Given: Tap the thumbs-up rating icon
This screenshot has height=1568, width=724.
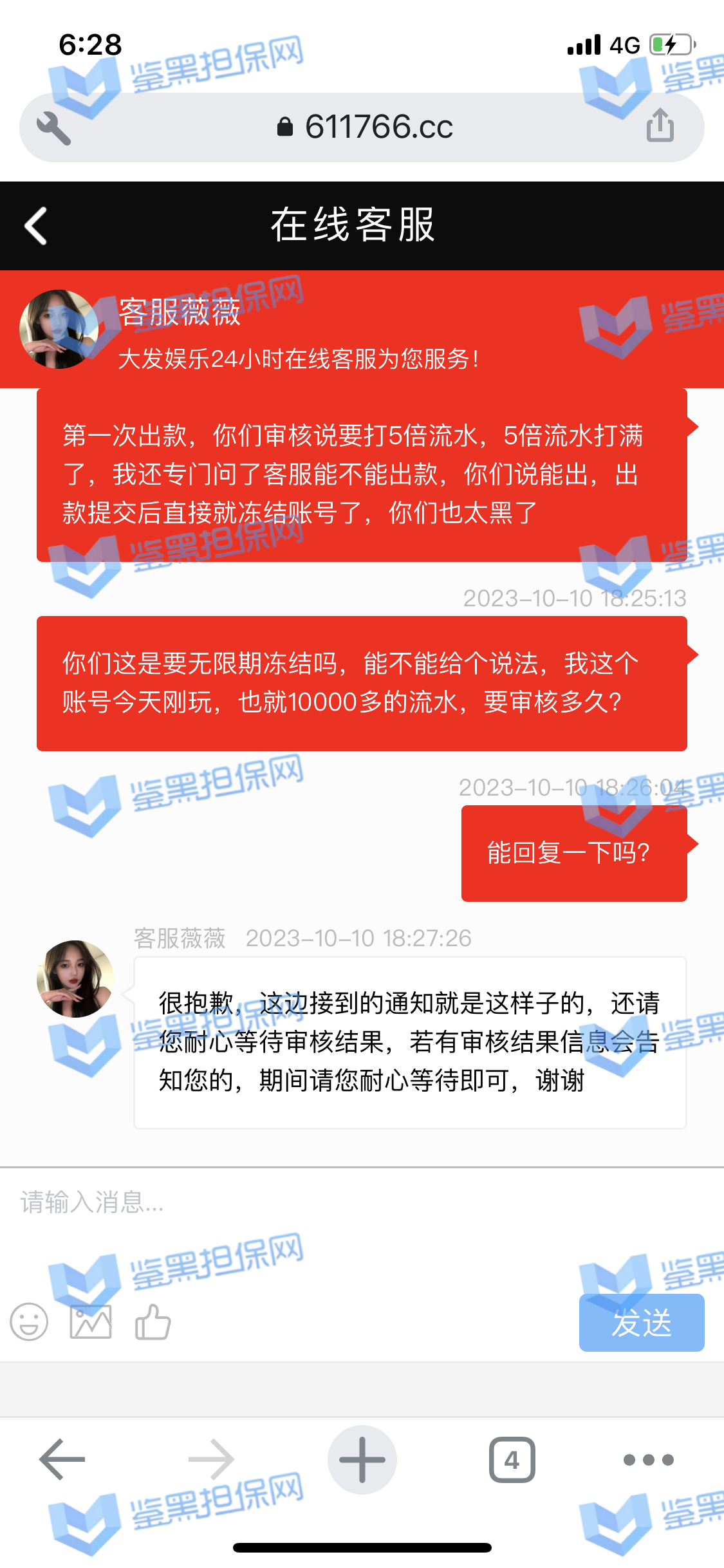Looking at the screenshot, I should [153, 1323].
